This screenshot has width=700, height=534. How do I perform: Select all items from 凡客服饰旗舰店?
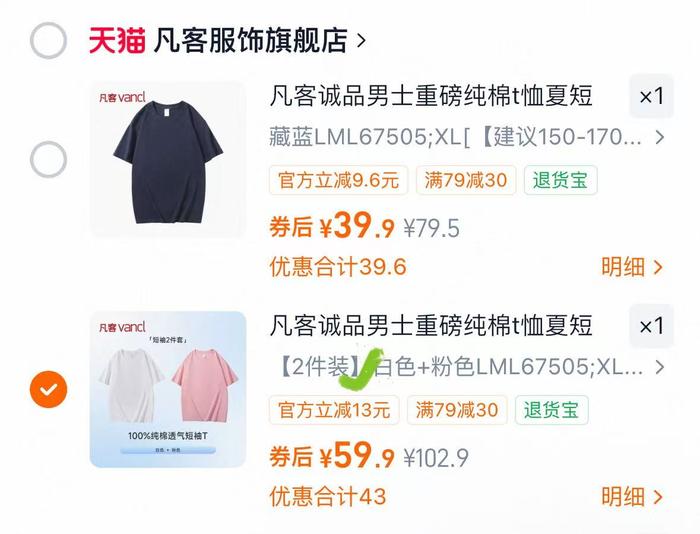[49, 40]
